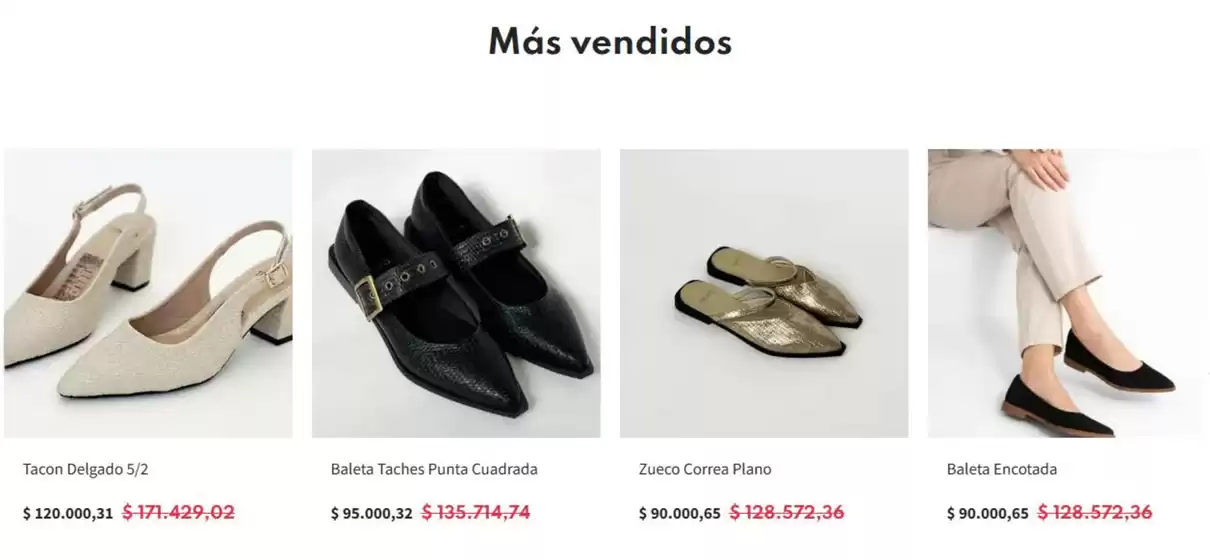Open the Tacon Delgado 5/2 product image
This screenshot has height=560, width=1210.
(x=148, y=293)
